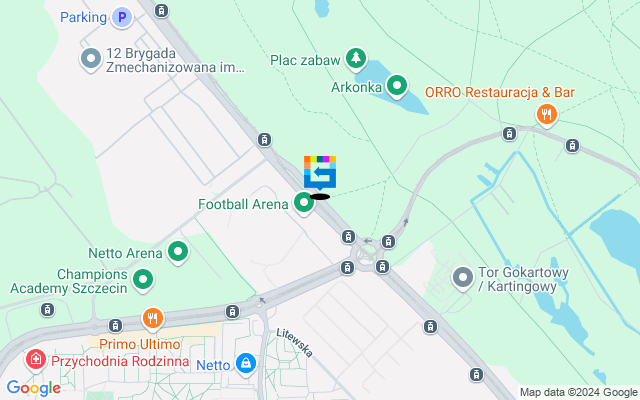
Task: Tap the ORRO Restauracja & Bar pin
Action: [x=546, y=114]
